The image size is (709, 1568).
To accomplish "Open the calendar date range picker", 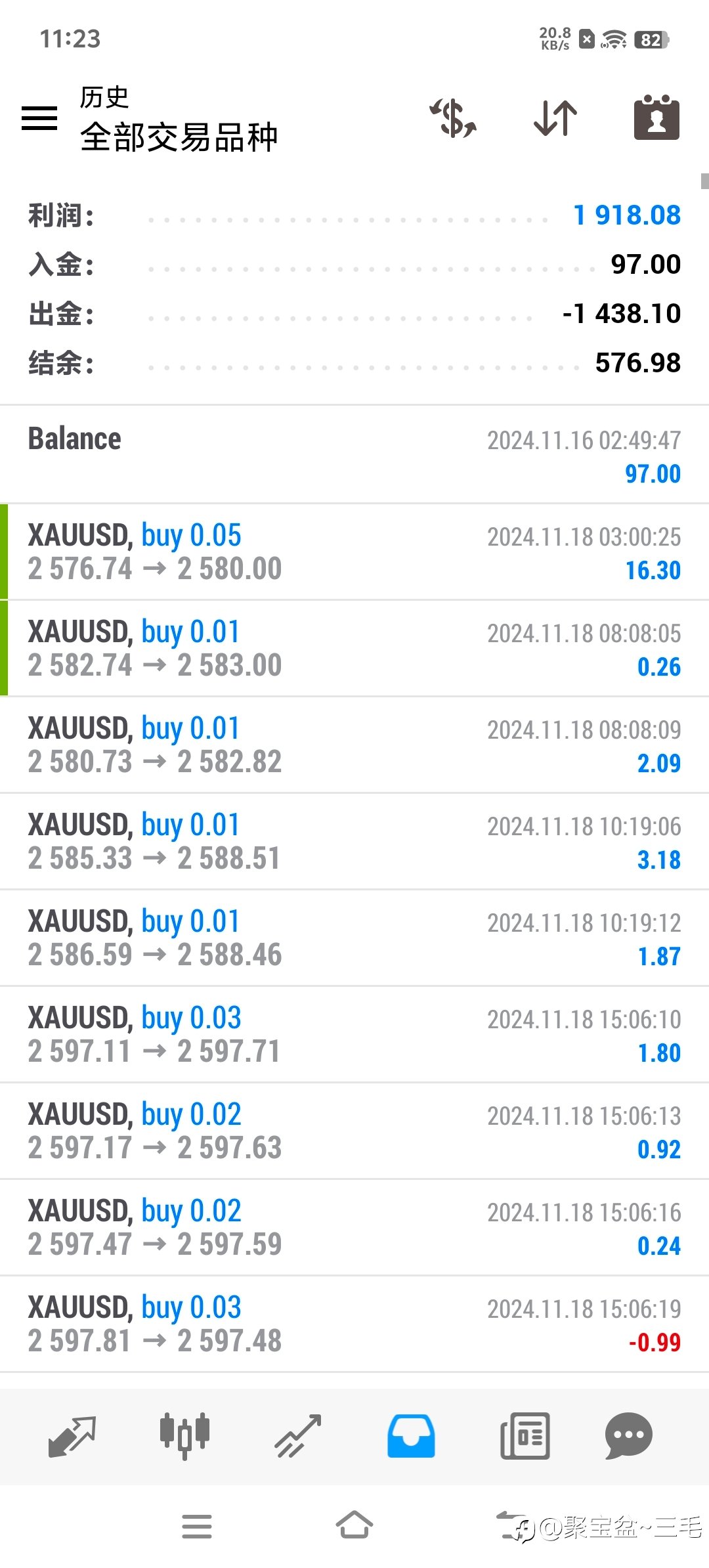I will point(656,118).
